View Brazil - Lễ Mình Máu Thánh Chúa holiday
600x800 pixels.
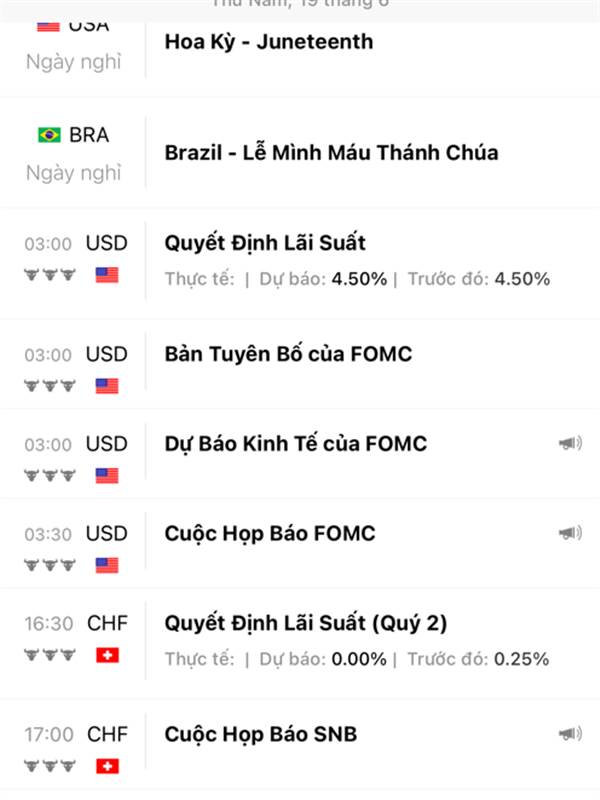331,153
